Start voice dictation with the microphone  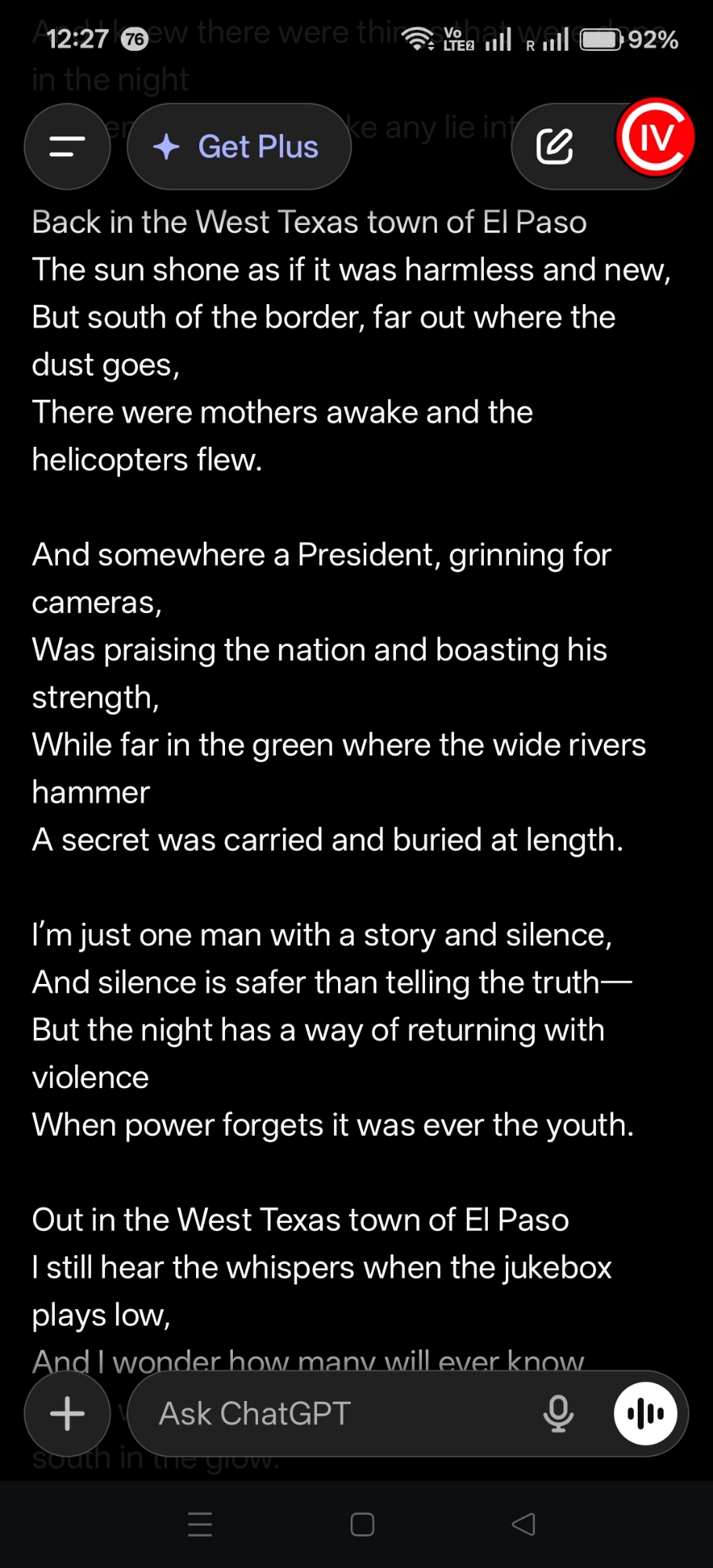pyautogui.click(x=558, y=1414)
